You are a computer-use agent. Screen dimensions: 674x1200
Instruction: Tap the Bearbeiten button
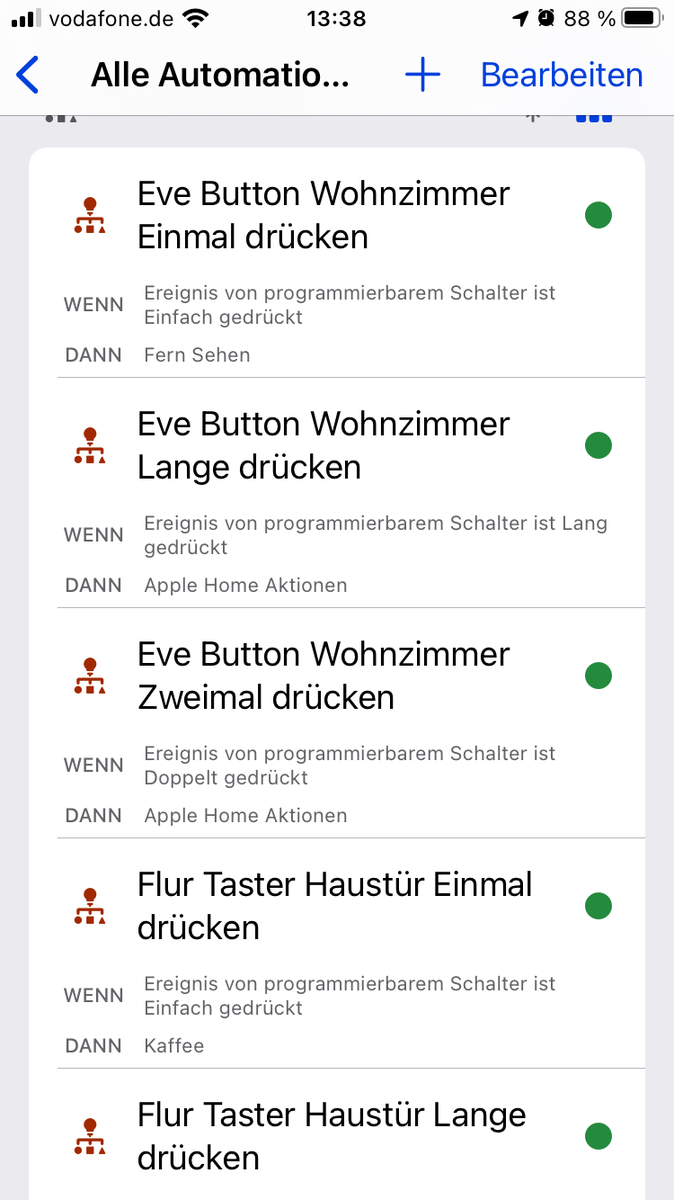561,75
